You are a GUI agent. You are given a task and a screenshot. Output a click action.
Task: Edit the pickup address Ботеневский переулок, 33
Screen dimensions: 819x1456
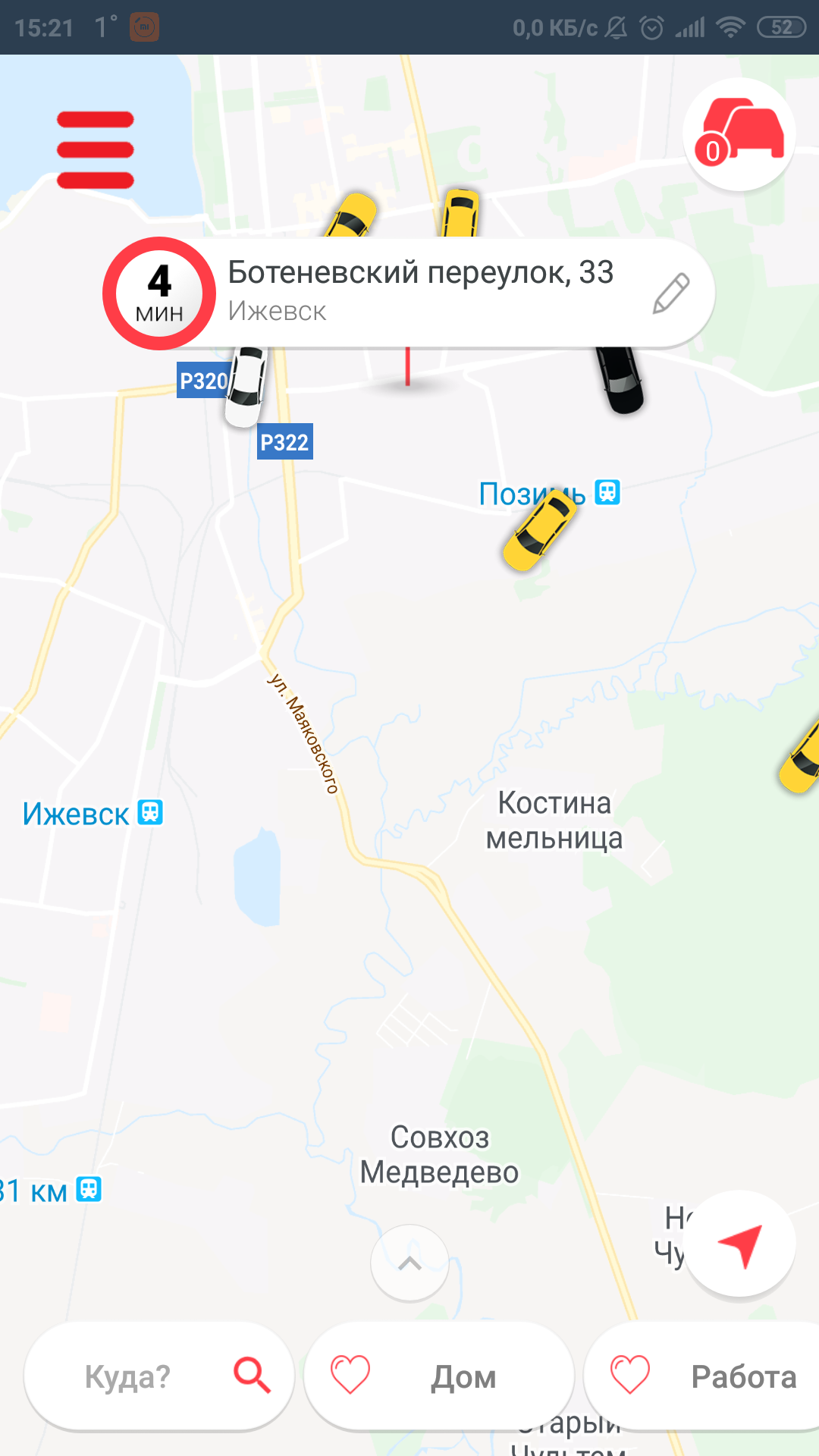click(670, 293)
